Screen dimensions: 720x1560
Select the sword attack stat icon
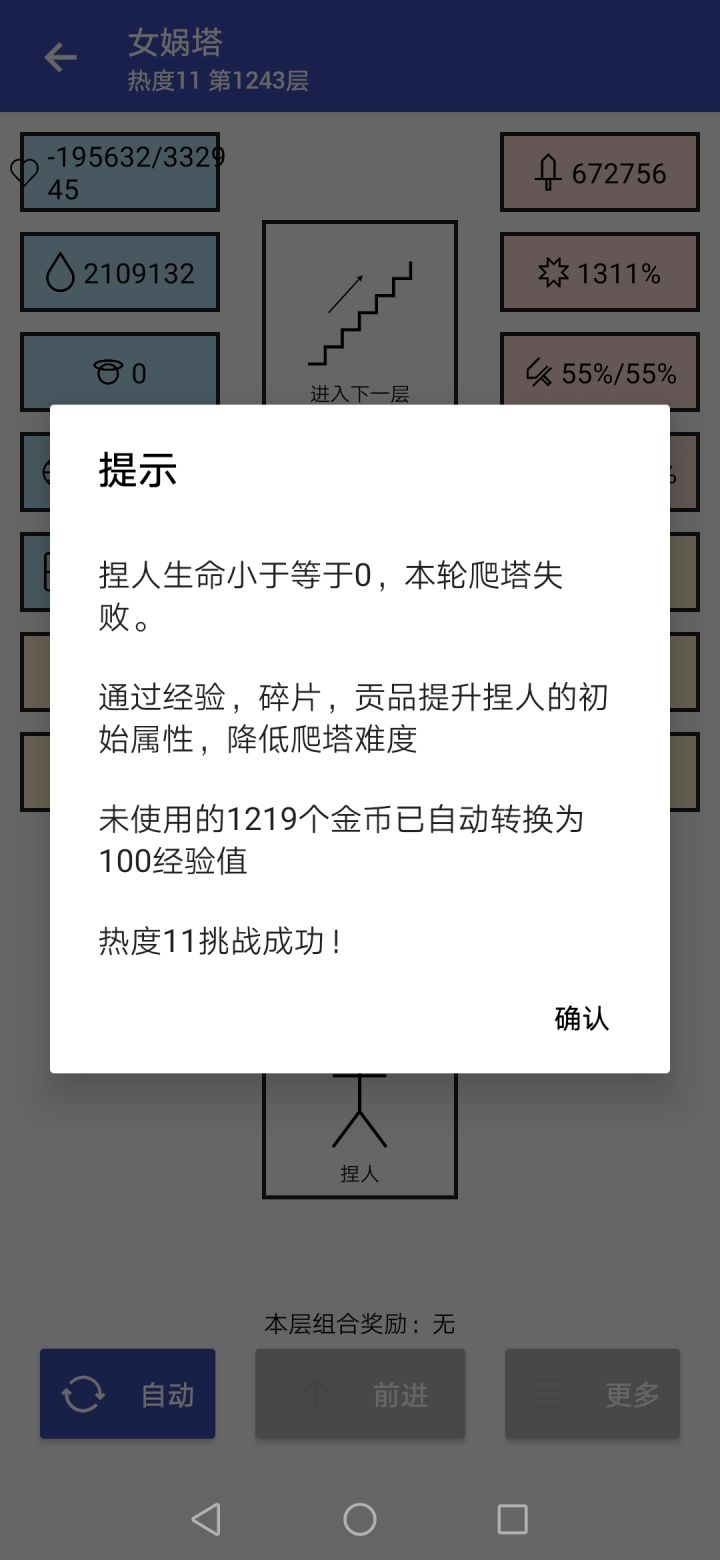click(546, 172)
